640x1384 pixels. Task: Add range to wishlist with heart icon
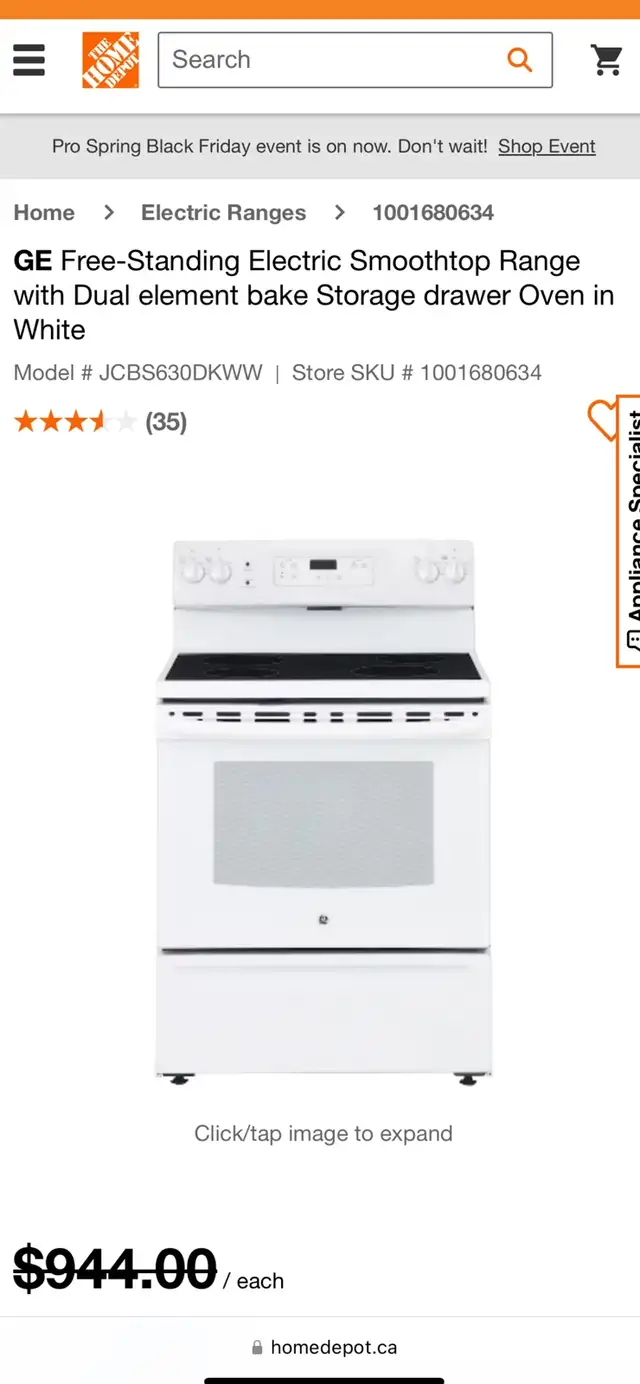coord(602,420)
